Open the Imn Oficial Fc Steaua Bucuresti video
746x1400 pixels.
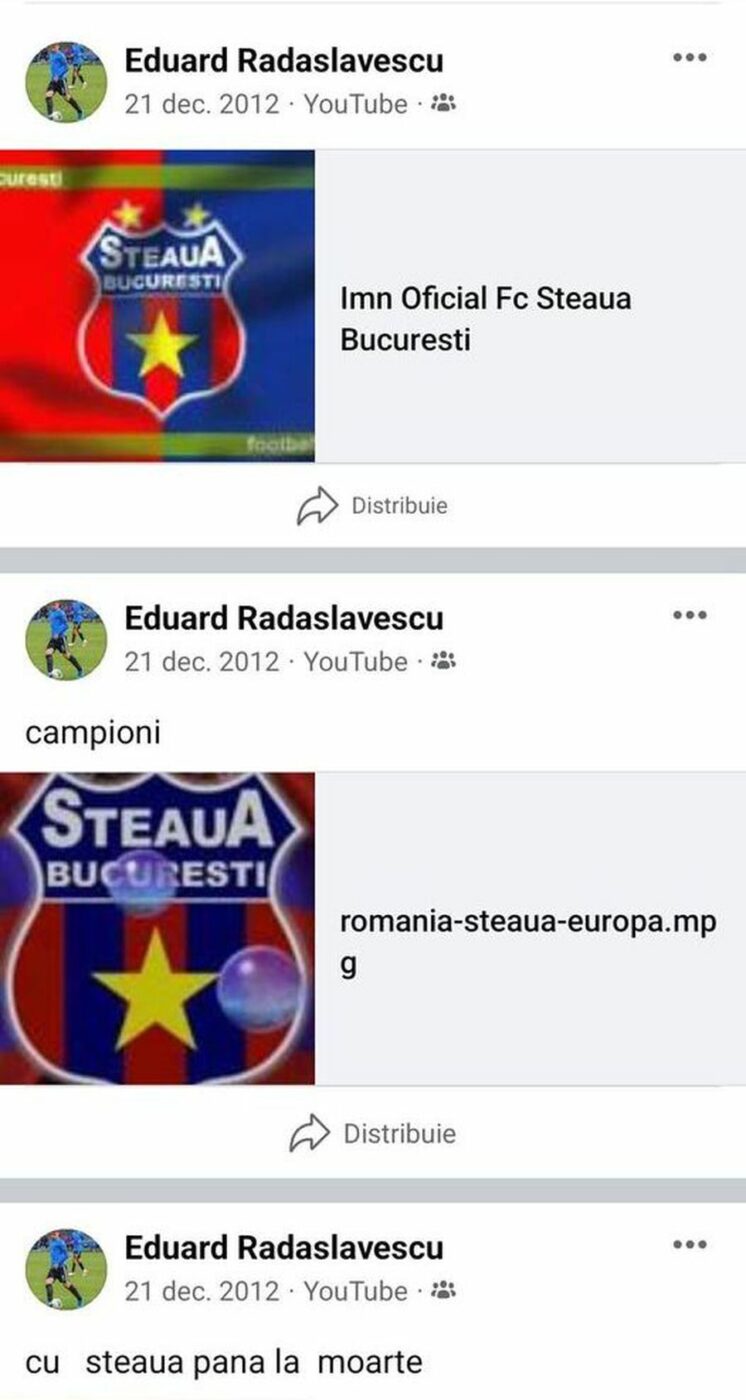pos(486,318)
